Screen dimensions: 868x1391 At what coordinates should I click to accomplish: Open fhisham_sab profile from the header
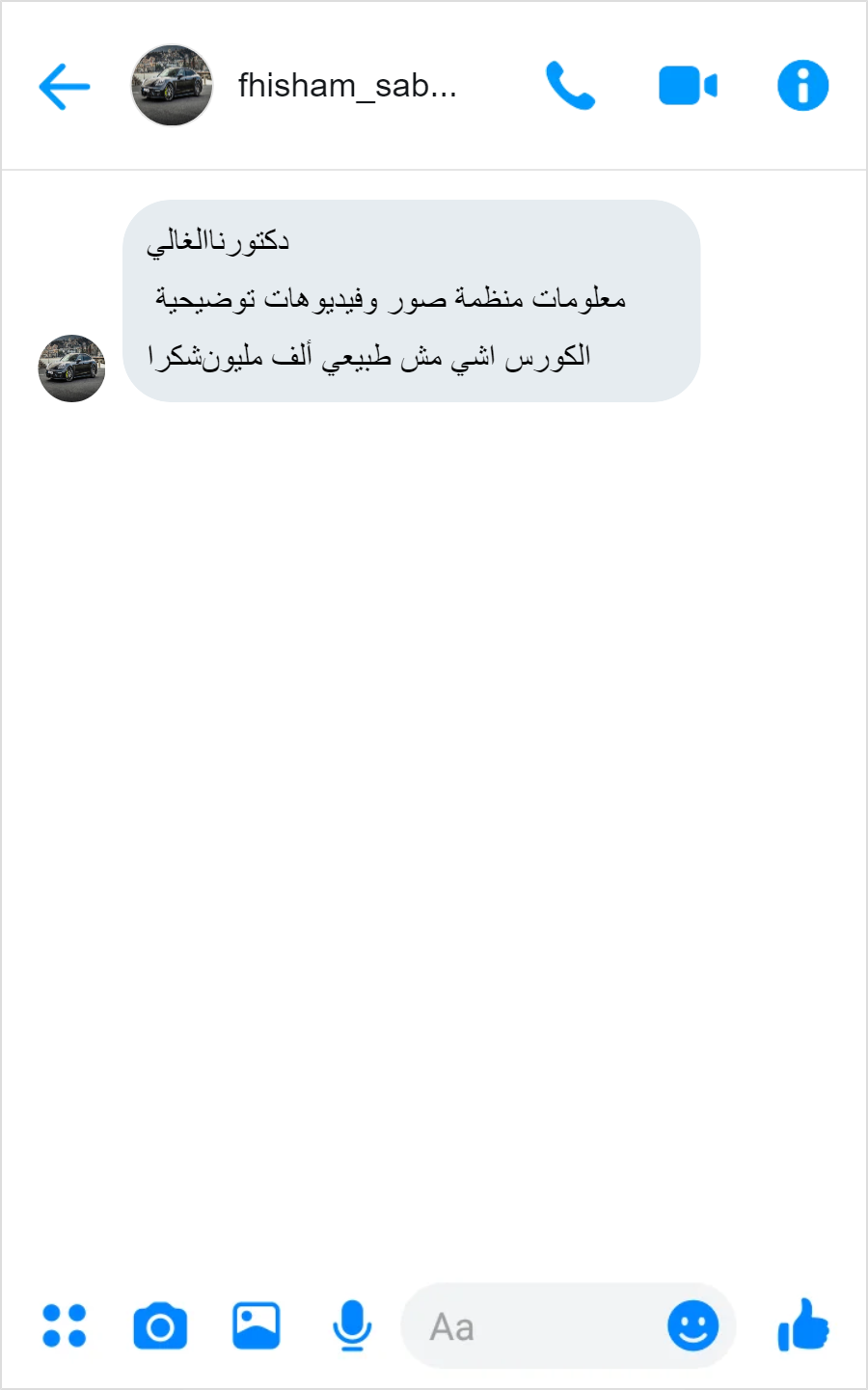pyautogui.click(x=347, y=86)
